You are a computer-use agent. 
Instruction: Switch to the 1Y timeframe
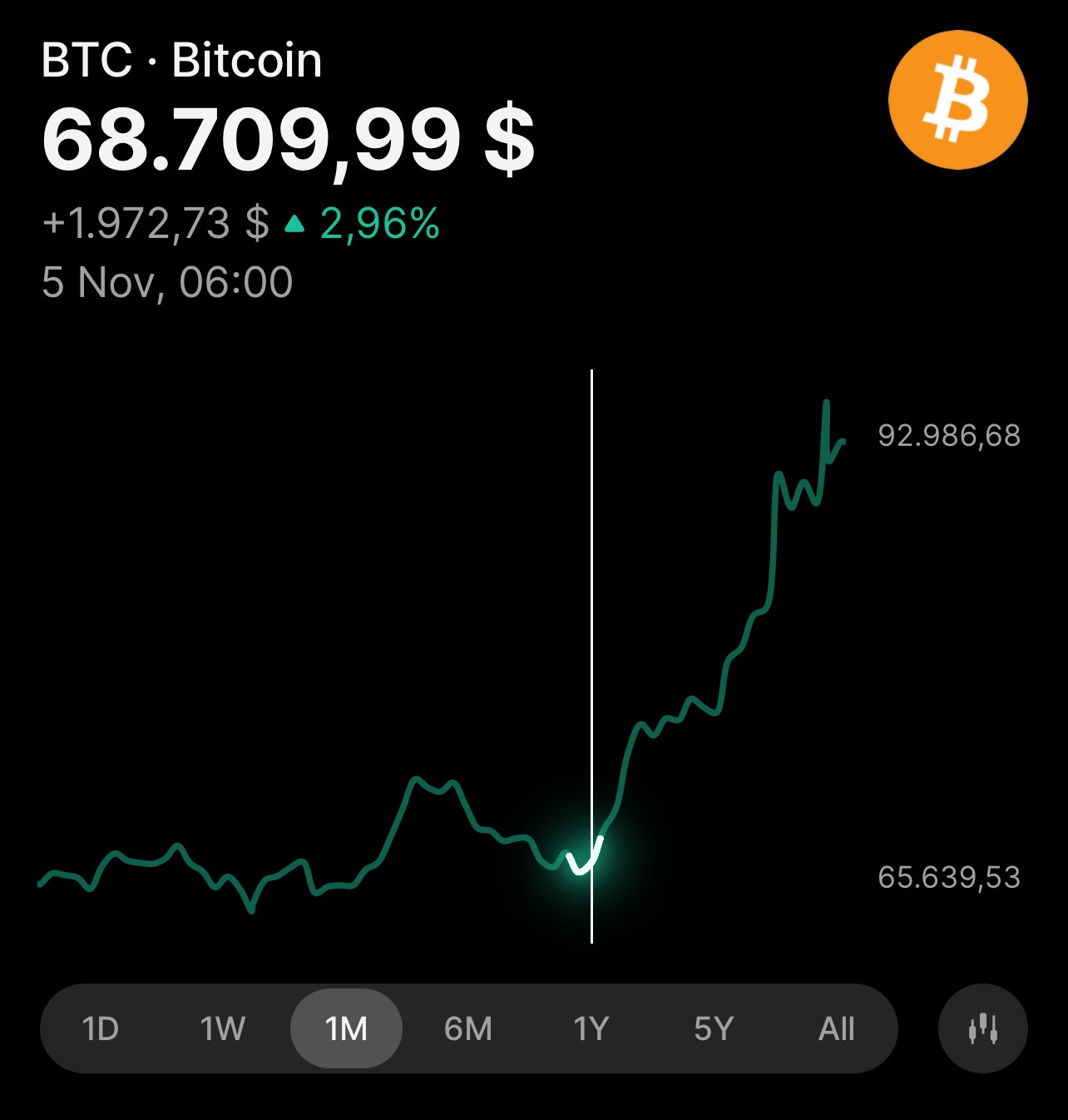591,1028
